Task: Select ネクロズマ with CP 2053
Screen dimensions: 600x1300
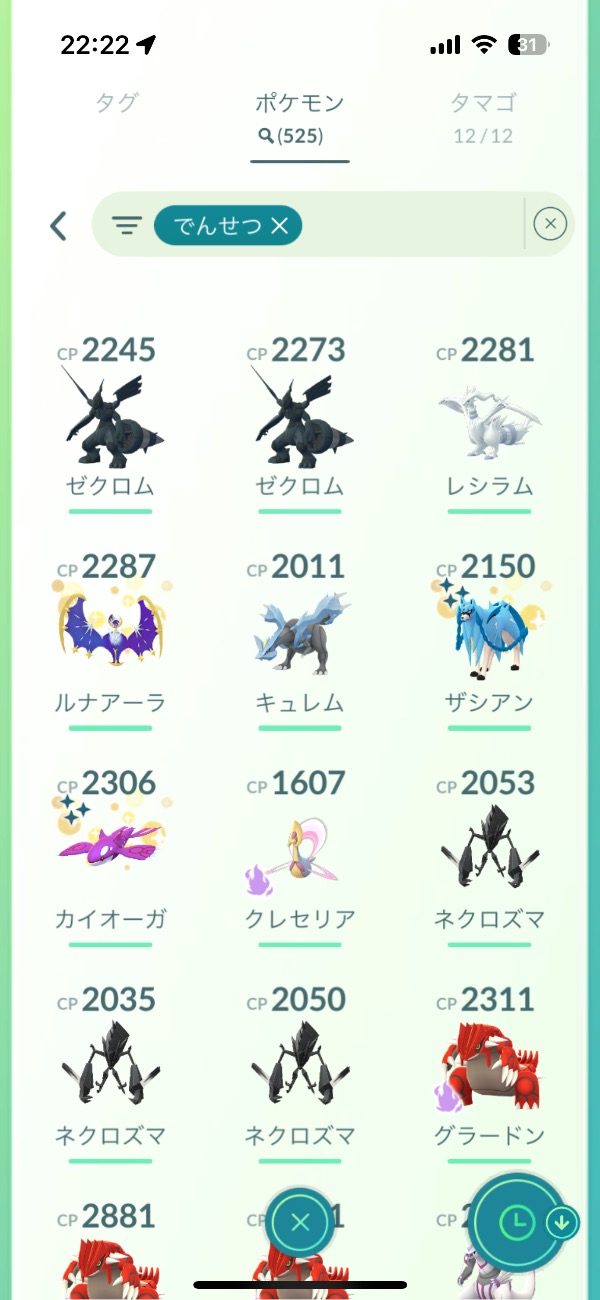Action: [x=490, y=853]
